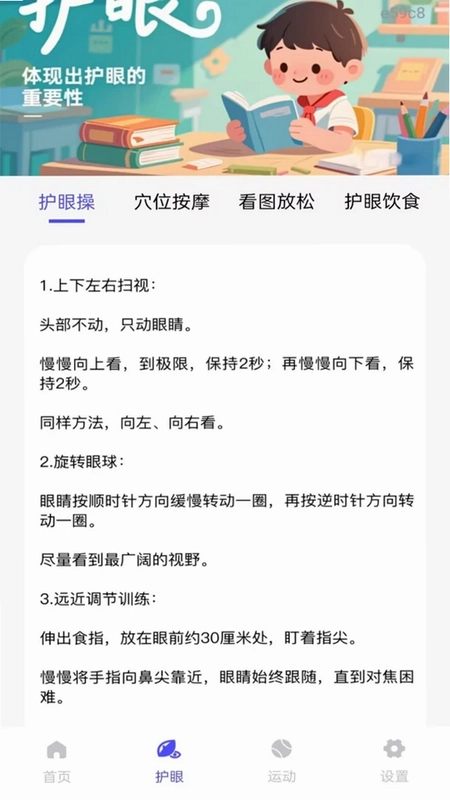Switch to the 穴位按摩 tab
Image resolution: width=450 pixels, height=800 pixels.
(172, 202)
